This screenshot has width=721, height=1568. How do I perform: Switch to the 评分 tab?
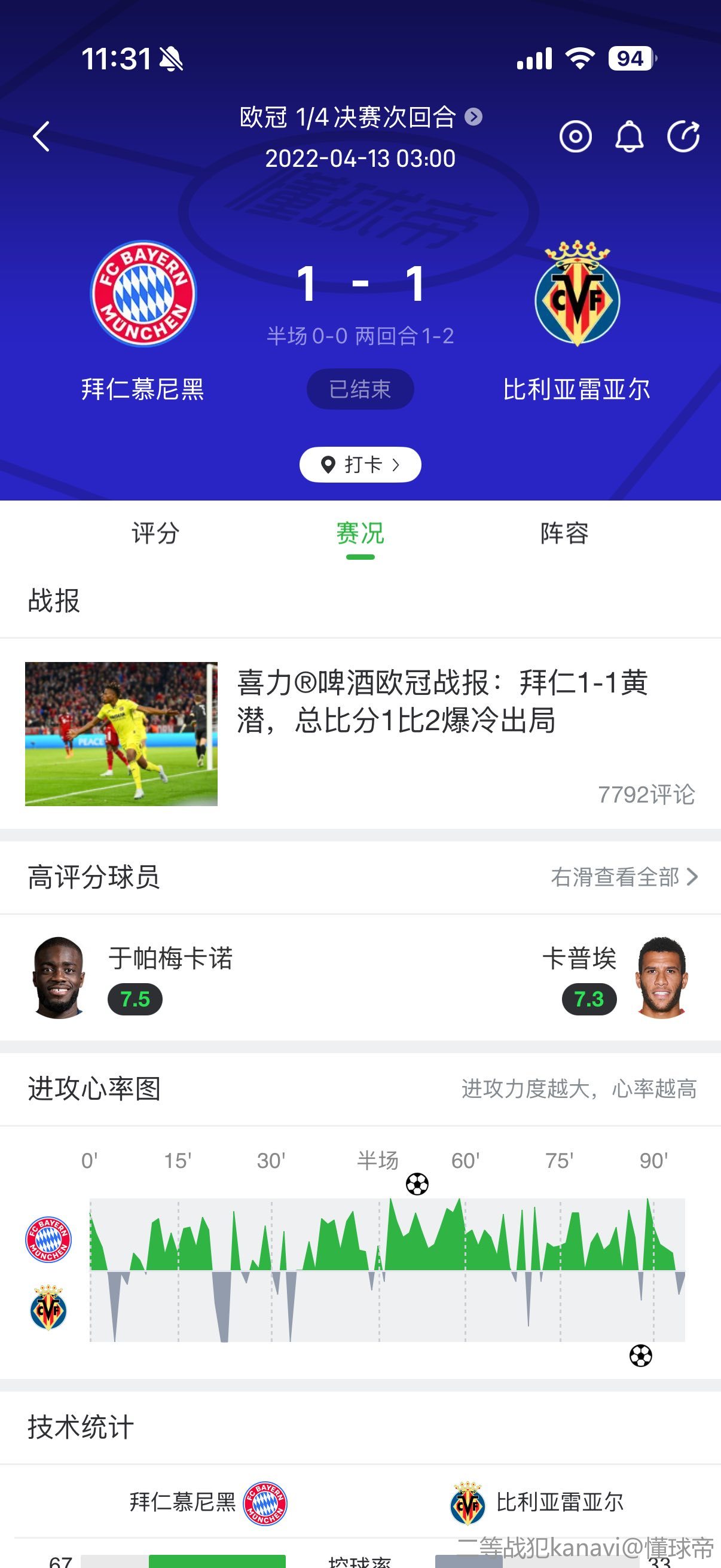(156, 533)
